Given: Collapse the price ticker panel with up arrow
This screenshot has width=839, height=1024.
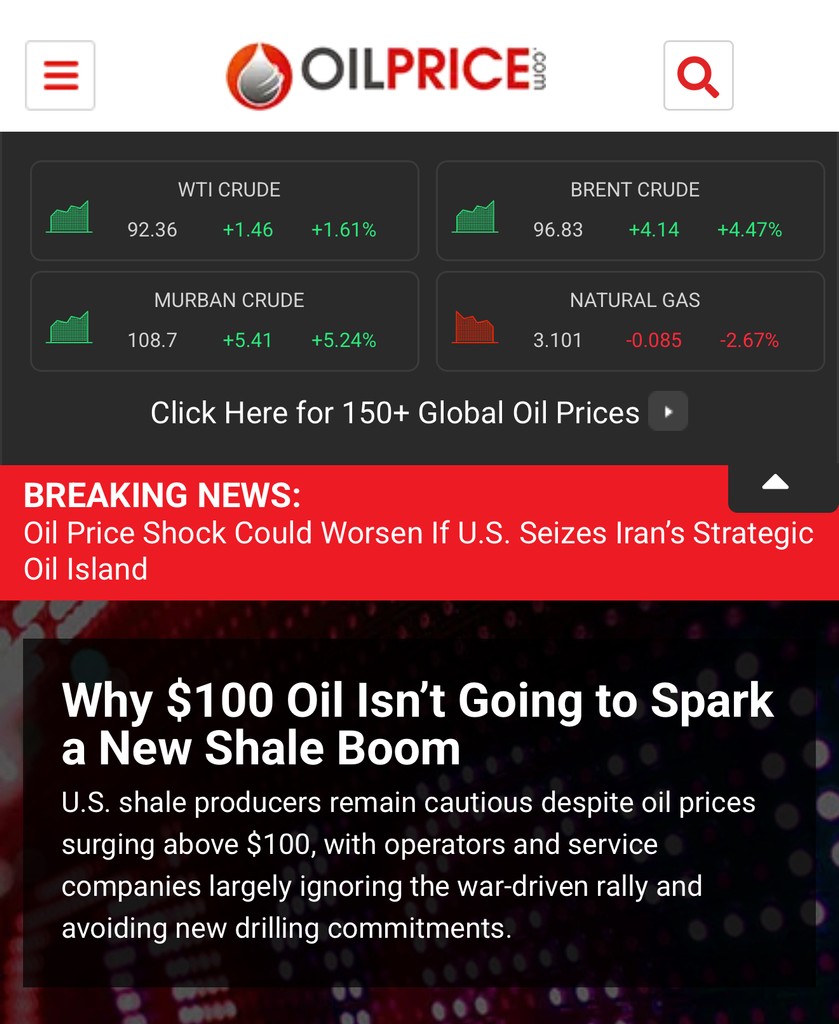Looking at the screenshot, I should pos(775,482).
